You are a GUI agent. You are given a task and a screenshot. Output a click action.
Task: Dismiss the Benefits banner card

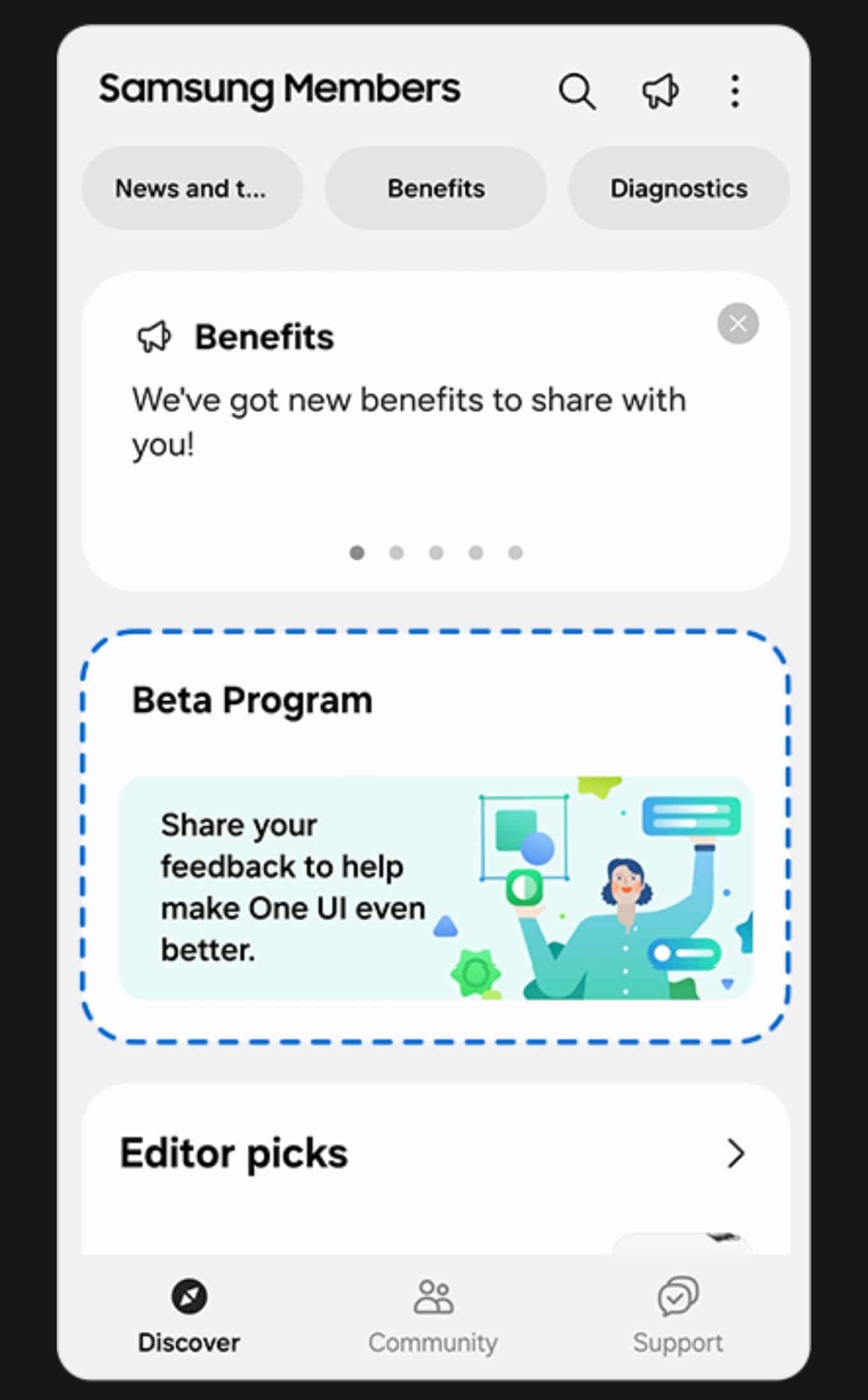click(737, 324)
